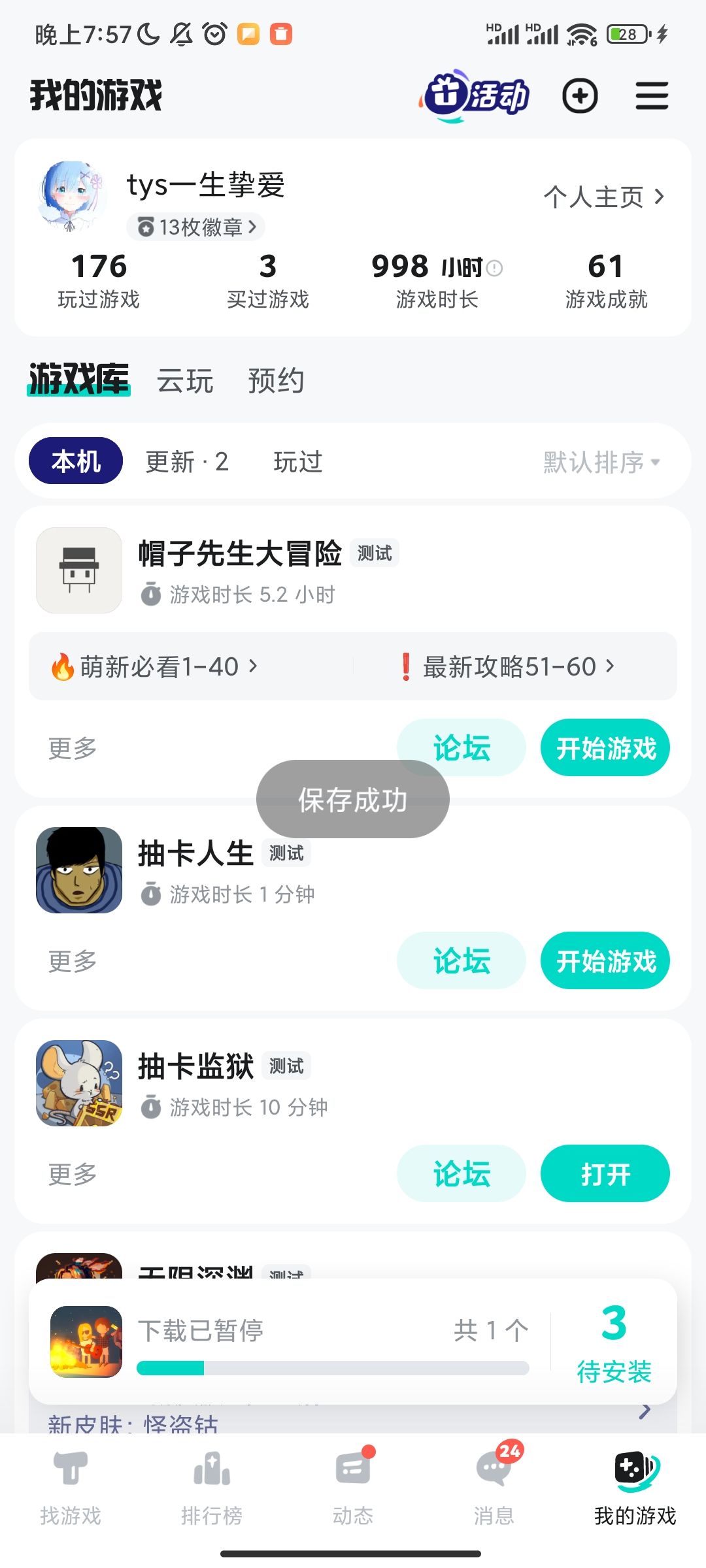
Task: Select the 玩过 filter
Action: pyautogui.click(x=298, y=462)
